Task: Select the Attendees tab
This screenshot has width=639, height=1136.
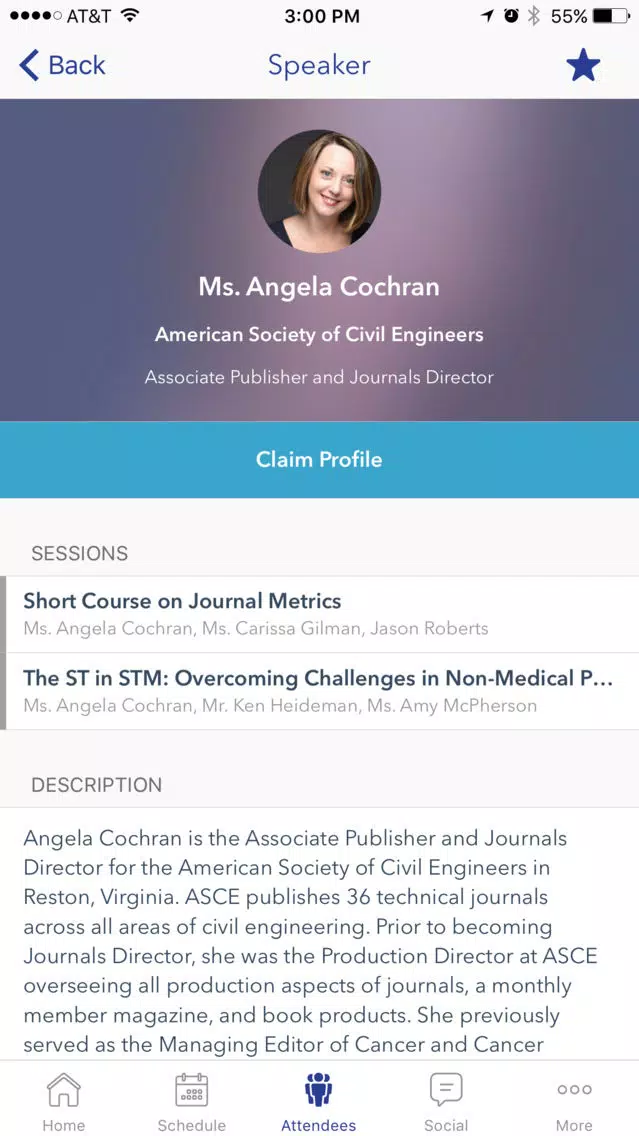Action: click(319, 1100)
